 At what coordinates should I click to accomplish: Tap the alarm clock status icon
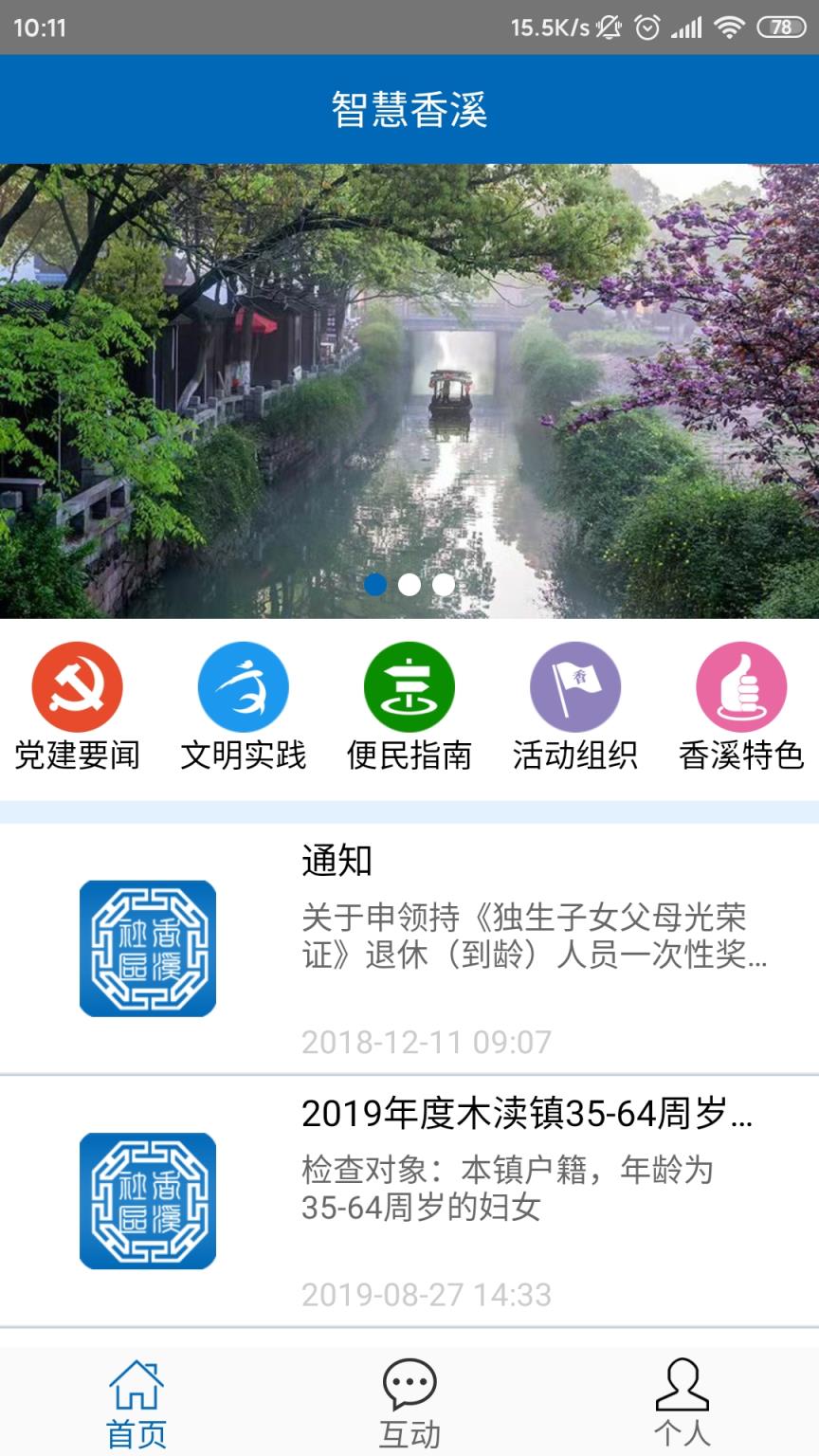(646, 27)
